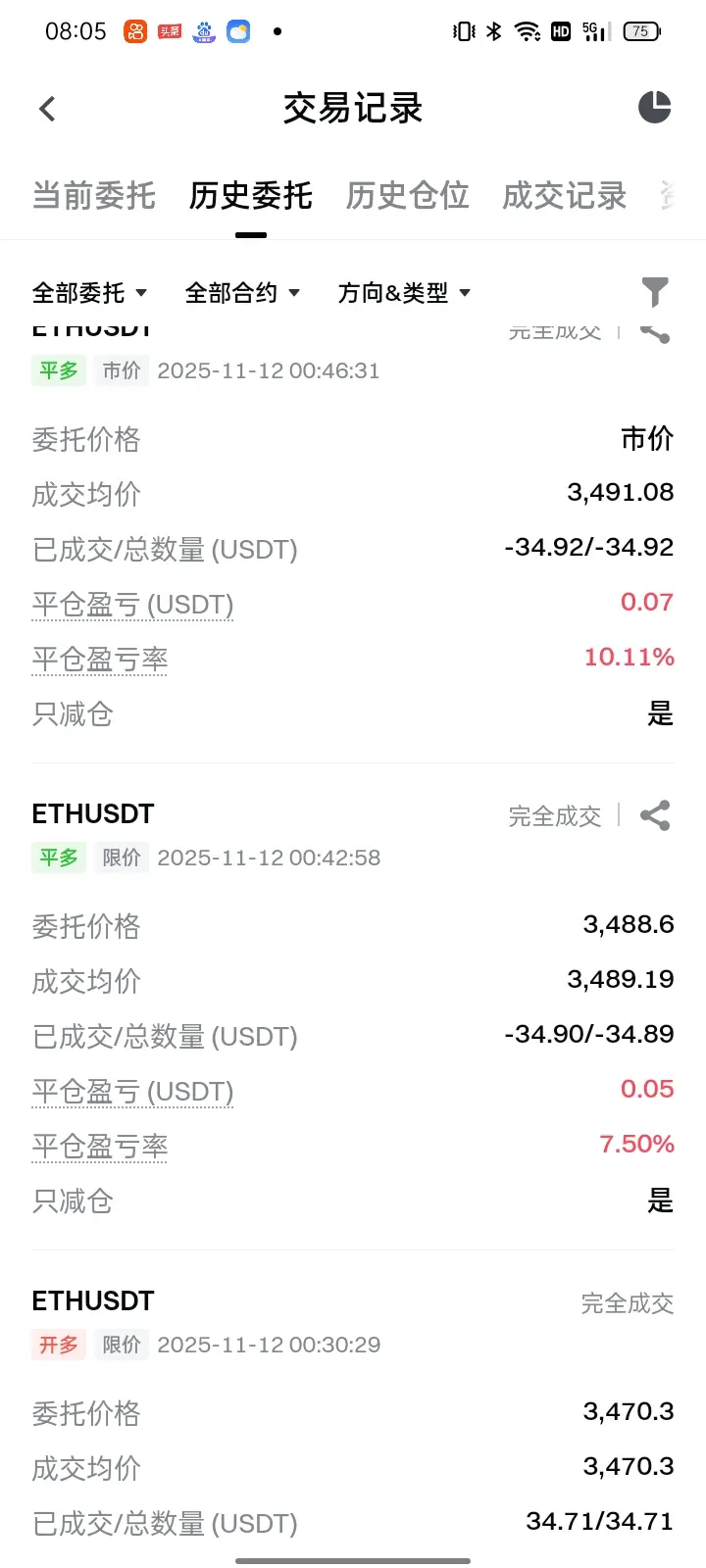
Task: Go back from 交易记录 page
Action: click(47, 108)
